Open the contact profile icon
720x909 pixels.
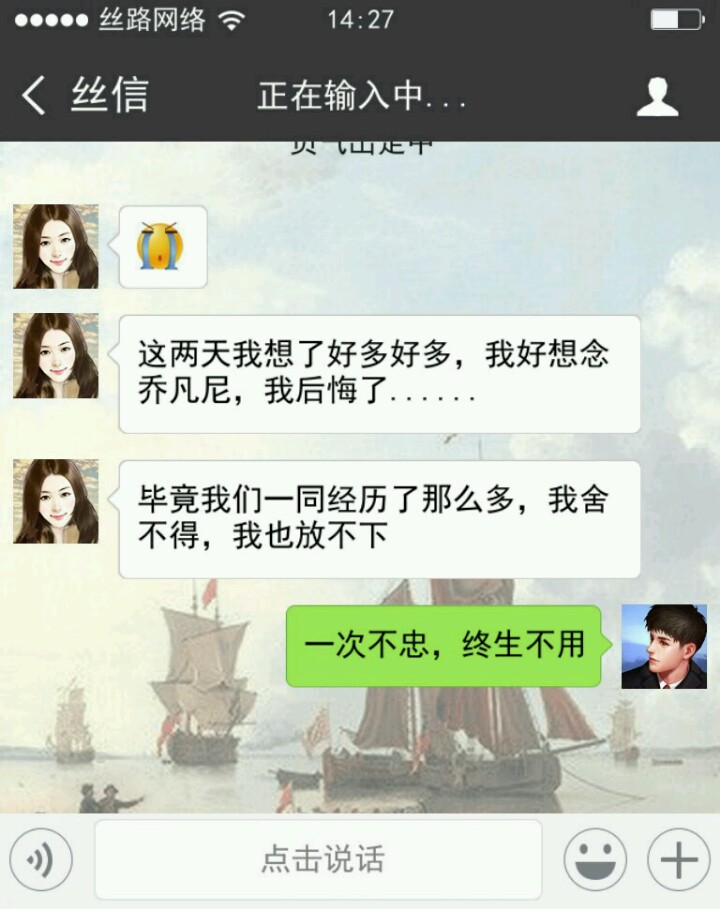click(x=657, y=97)
